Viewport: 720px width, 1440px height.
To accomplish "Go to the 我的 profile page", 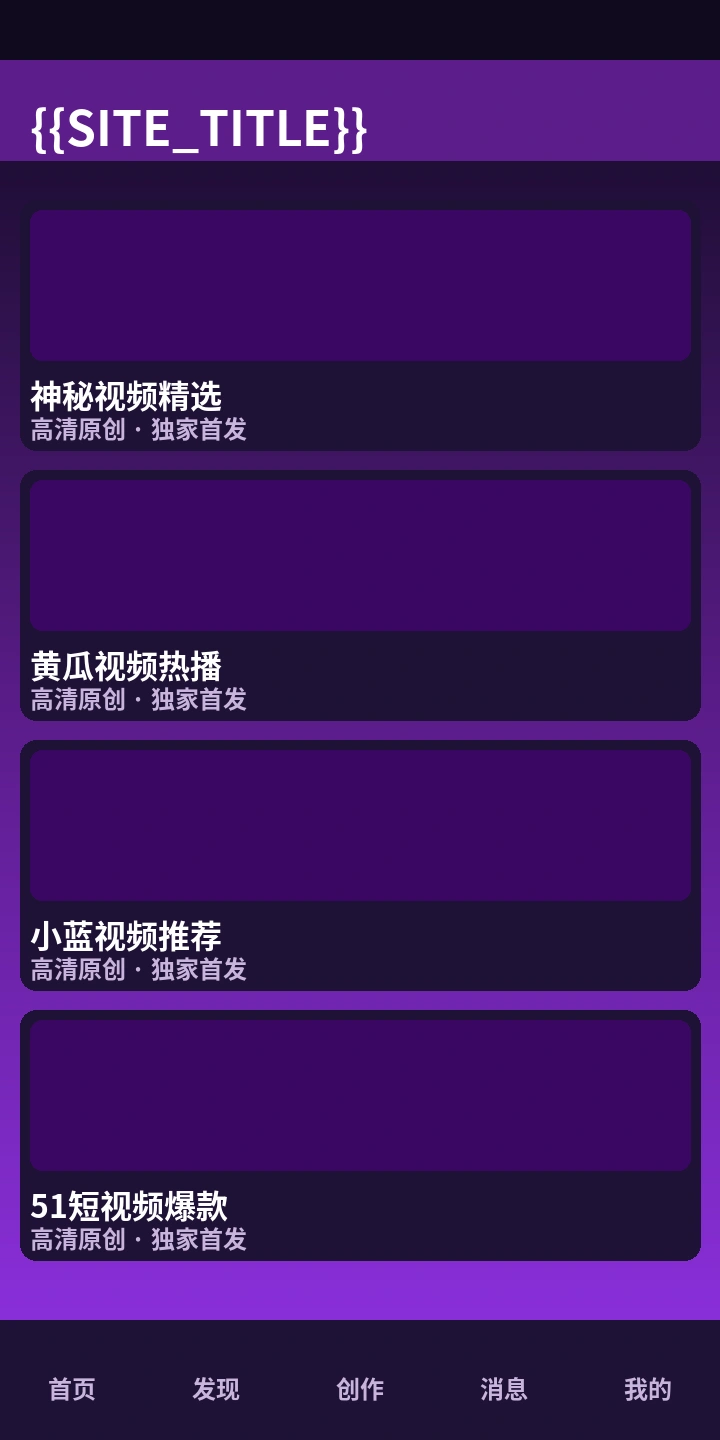I will [x=649, y=1389].
